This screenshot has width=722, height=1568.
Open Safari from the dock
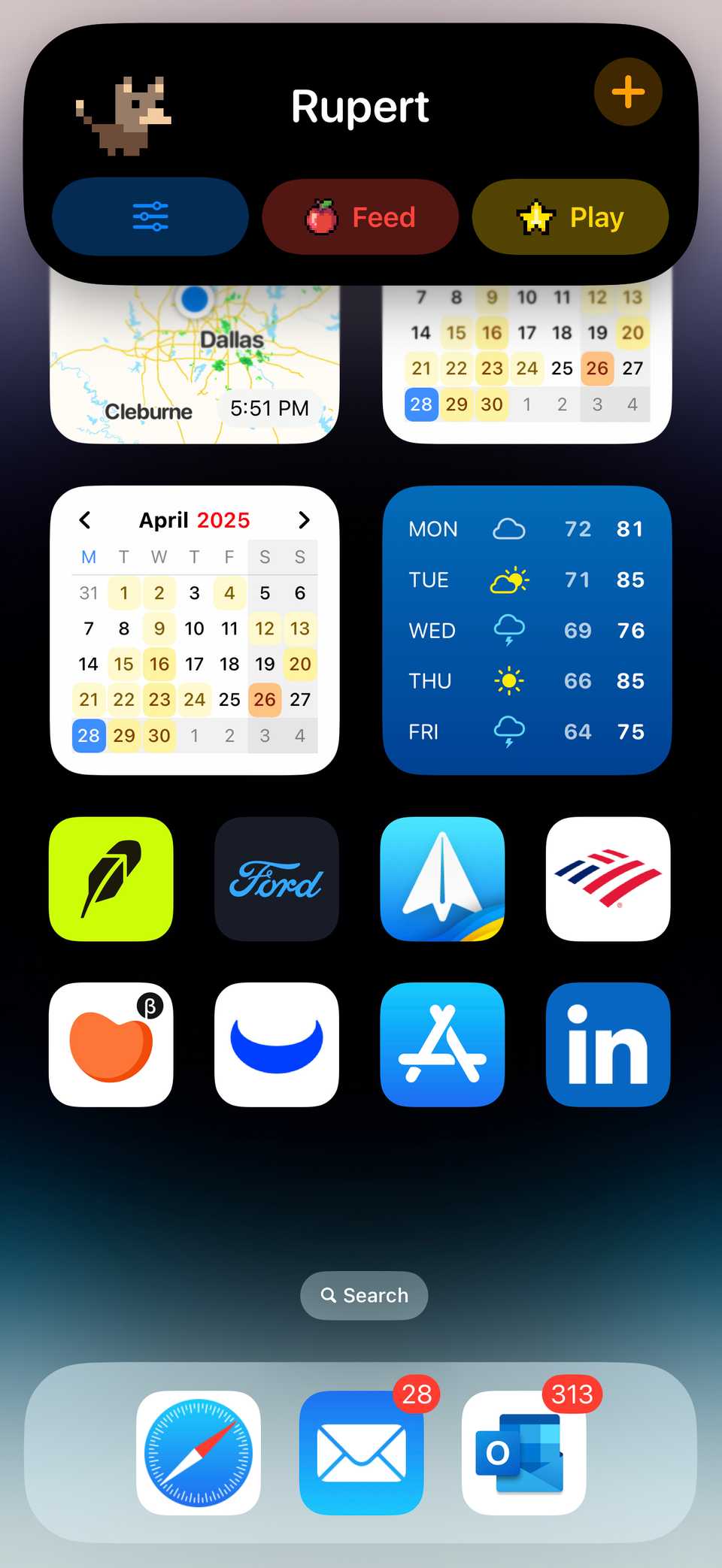[199, 1452]
